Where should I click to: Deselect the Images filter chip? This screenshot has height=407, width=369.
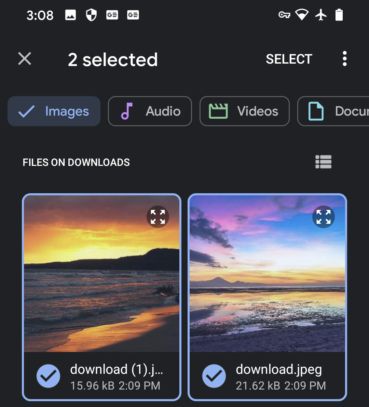[x=54, y=111]
